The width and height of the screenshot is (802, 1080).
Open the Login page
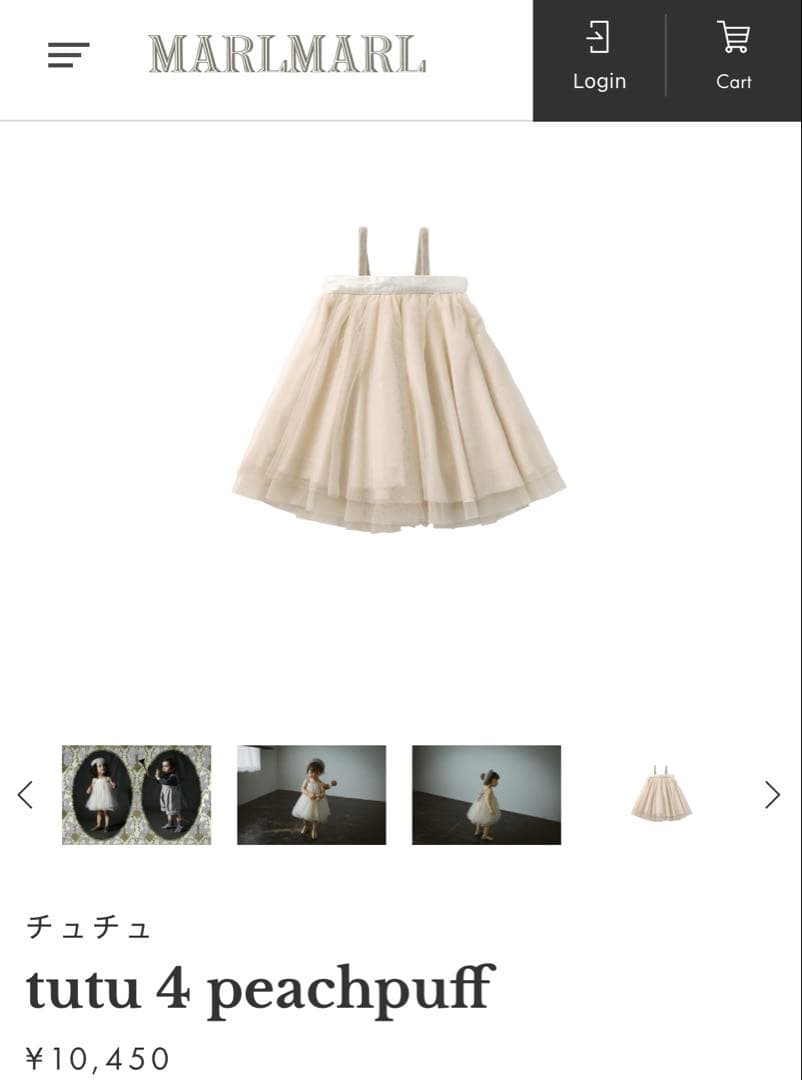tap(599, 60)
